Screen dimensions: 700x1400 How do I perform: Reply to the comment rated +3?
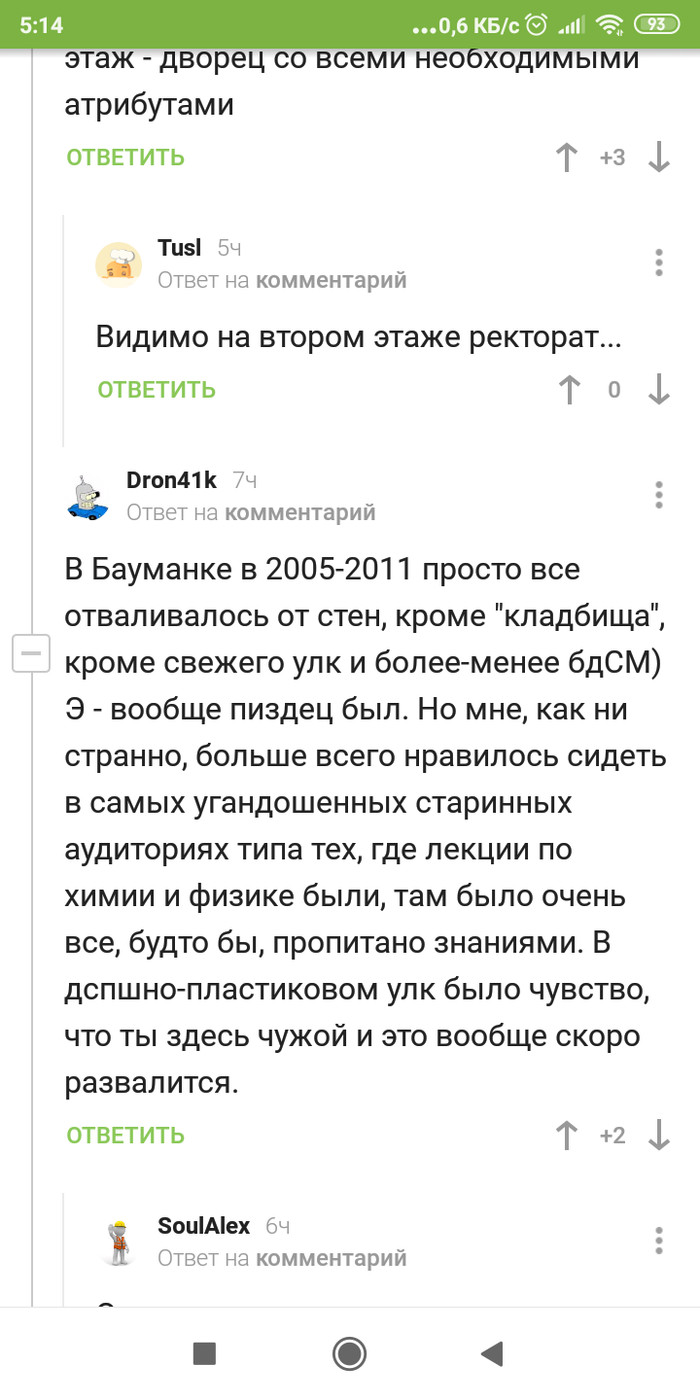pos(126,157)
